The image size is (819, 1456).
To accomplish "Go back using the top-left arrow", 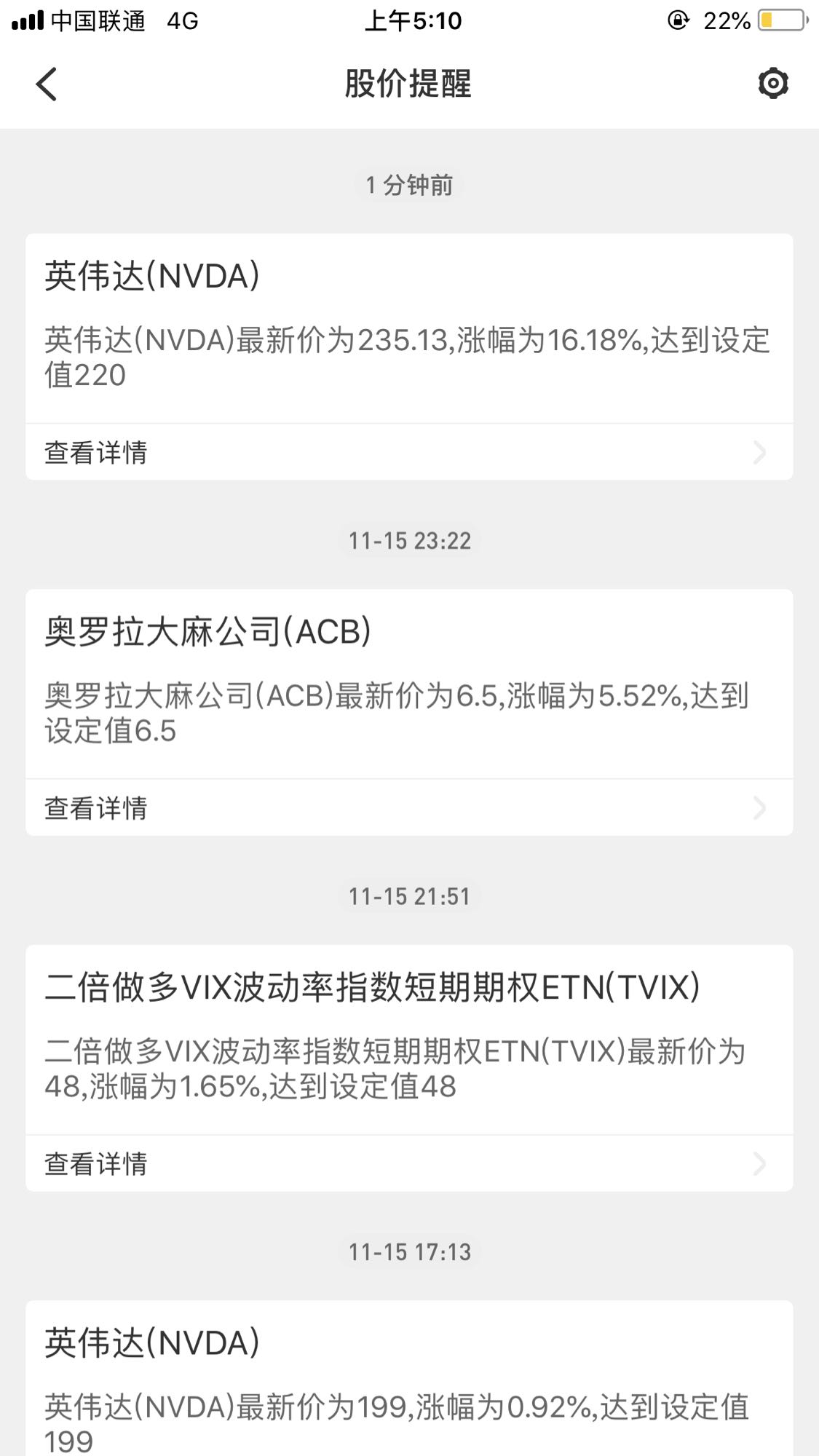I will (46, 84).
